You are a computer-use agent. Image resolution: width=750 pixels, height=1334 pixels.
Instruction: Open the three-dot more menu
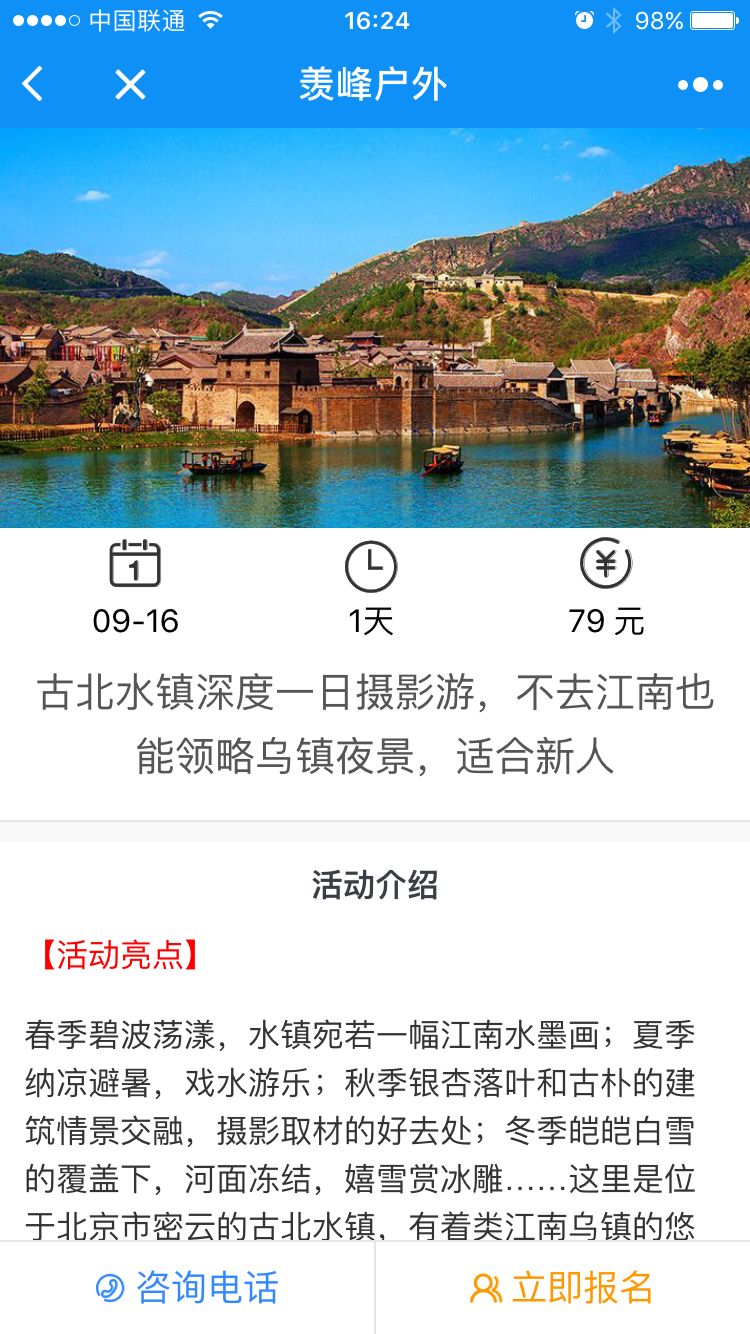[x=700, y=85]
